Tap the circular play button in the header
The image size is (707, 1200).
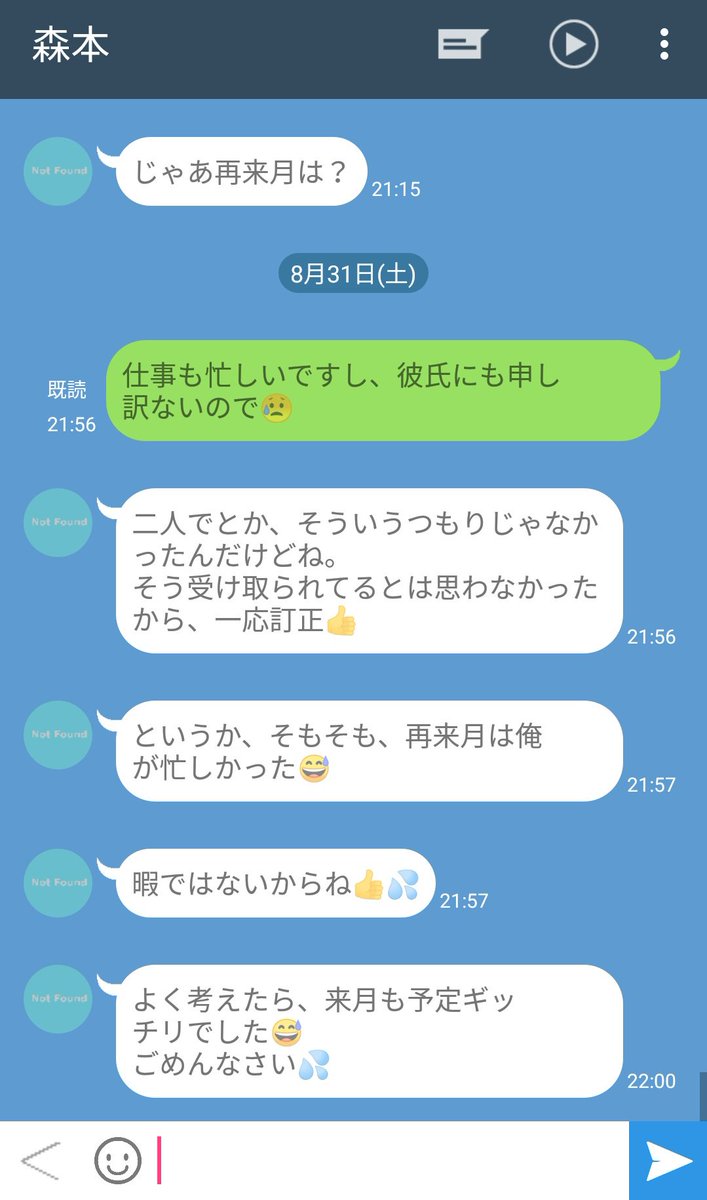coord(574,45)
